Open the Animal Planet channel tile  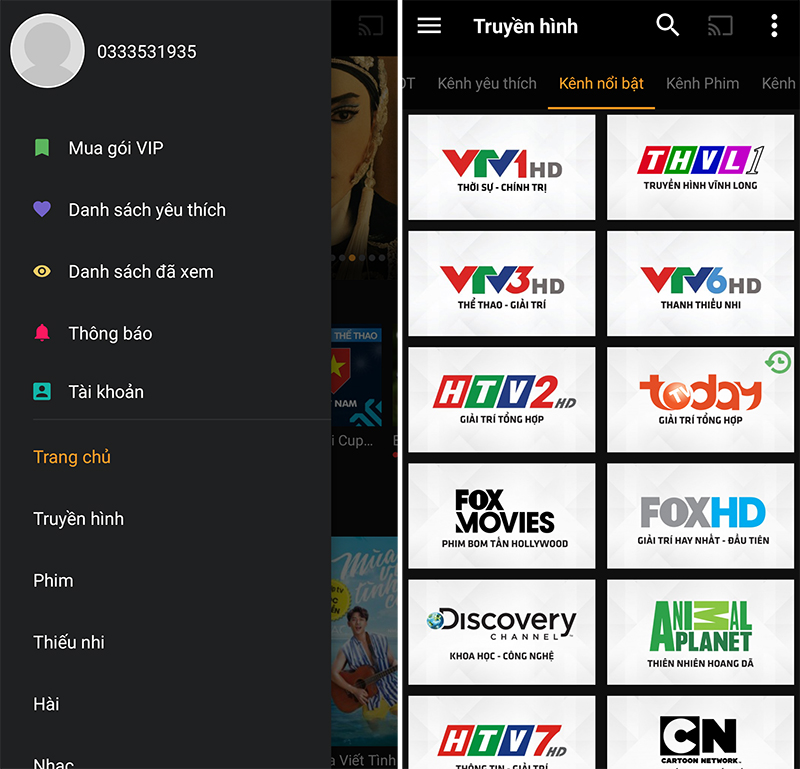(x=700, y=632)
